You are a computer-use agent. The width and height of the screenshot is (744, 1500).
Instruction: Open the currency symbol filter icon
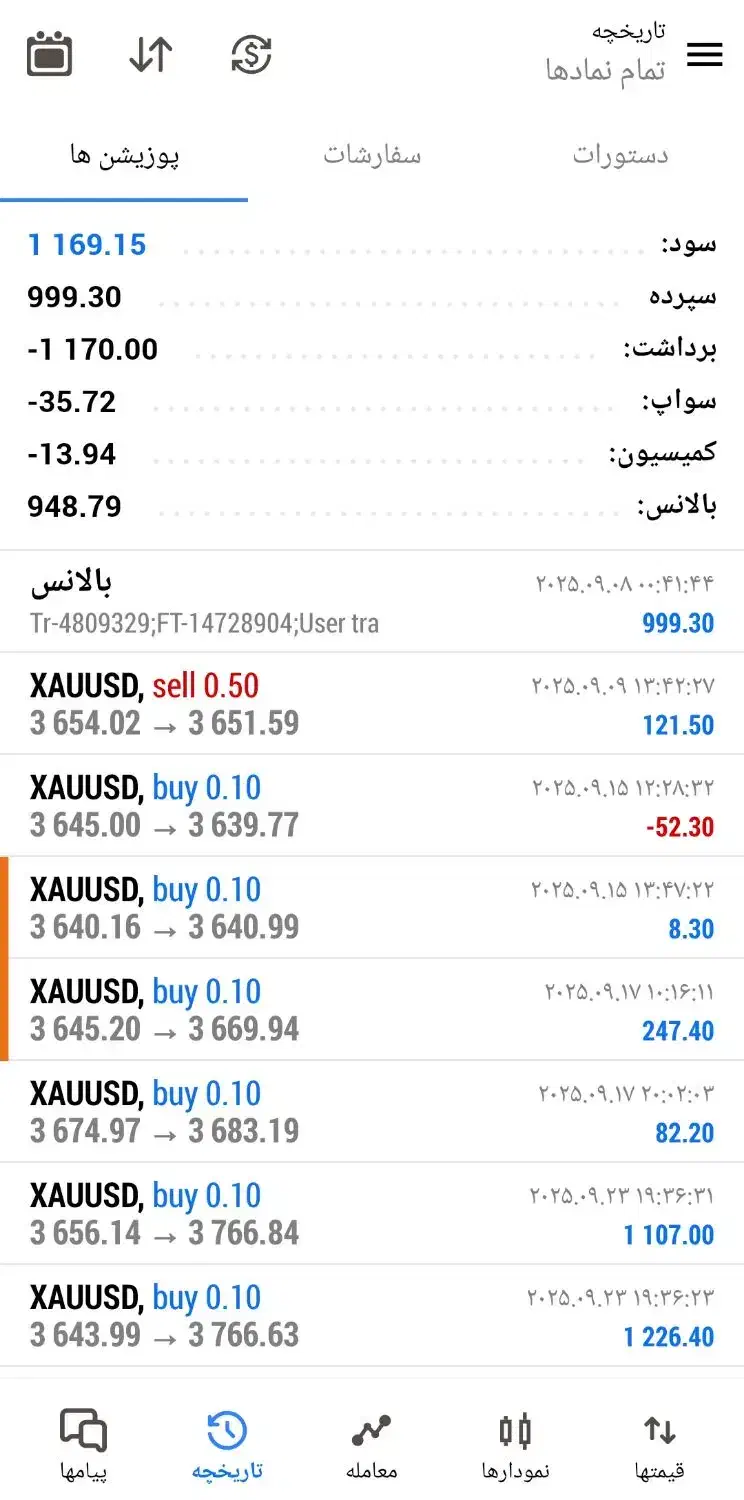251,54
